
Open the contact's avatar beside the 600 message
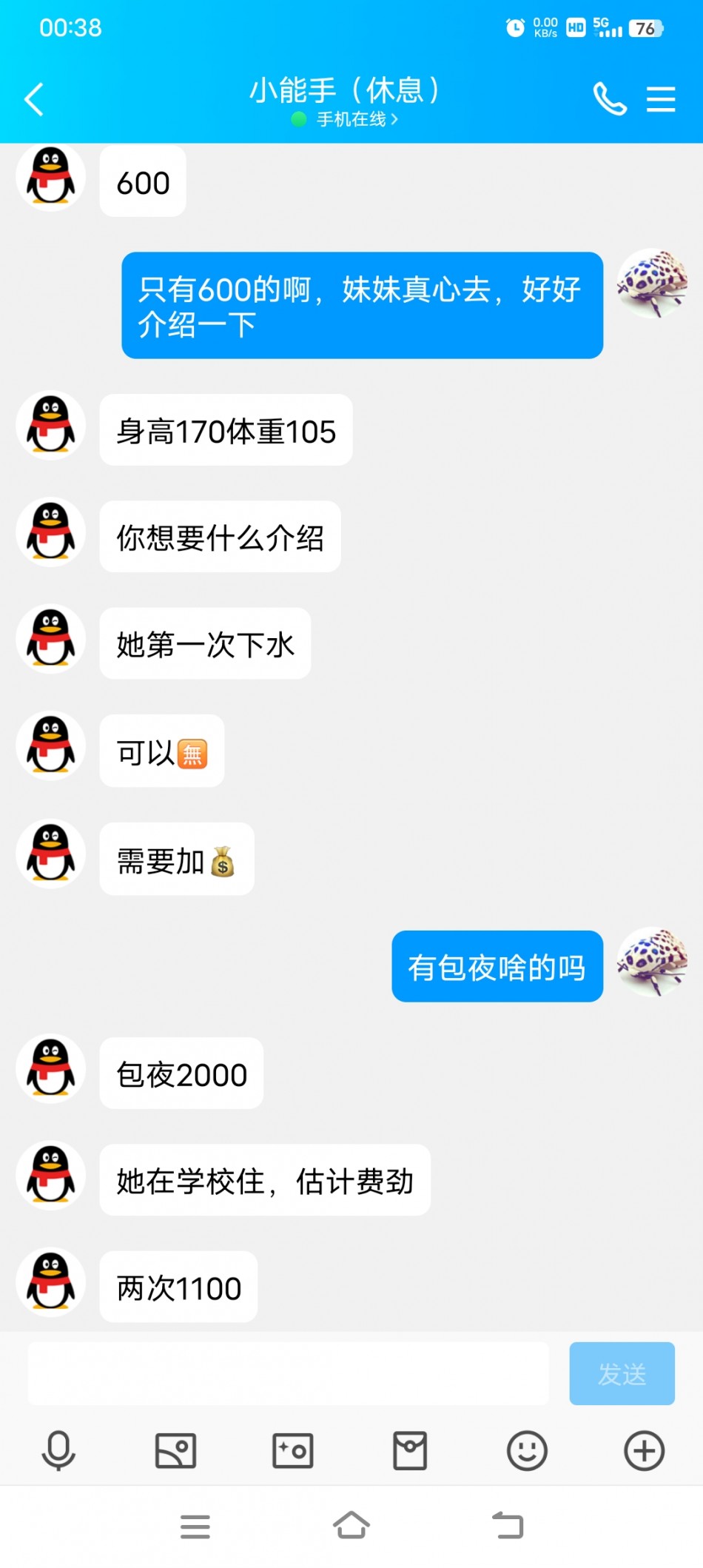pyautogui.click(x=51, y=178)
